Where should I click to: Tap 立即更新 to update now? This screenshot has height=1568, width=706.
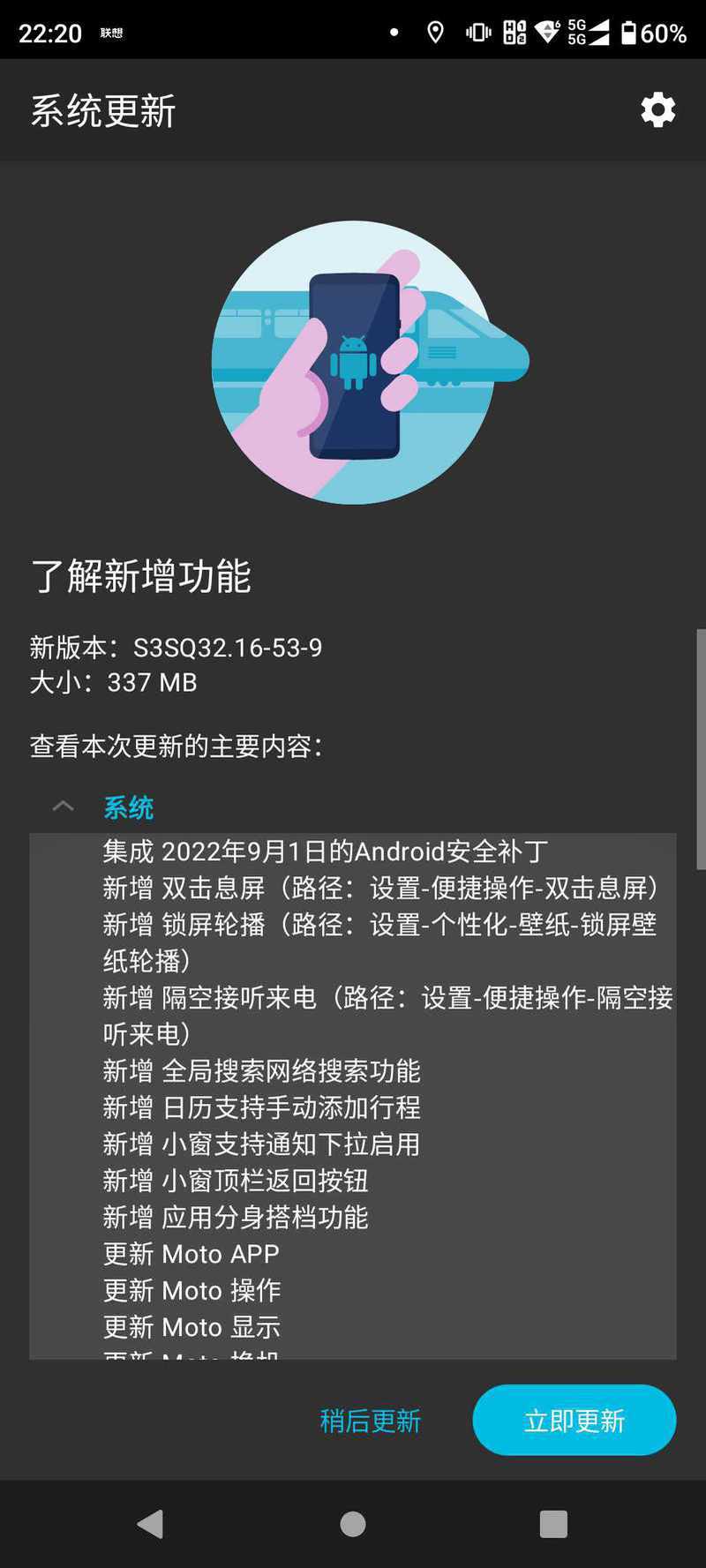575,1420
